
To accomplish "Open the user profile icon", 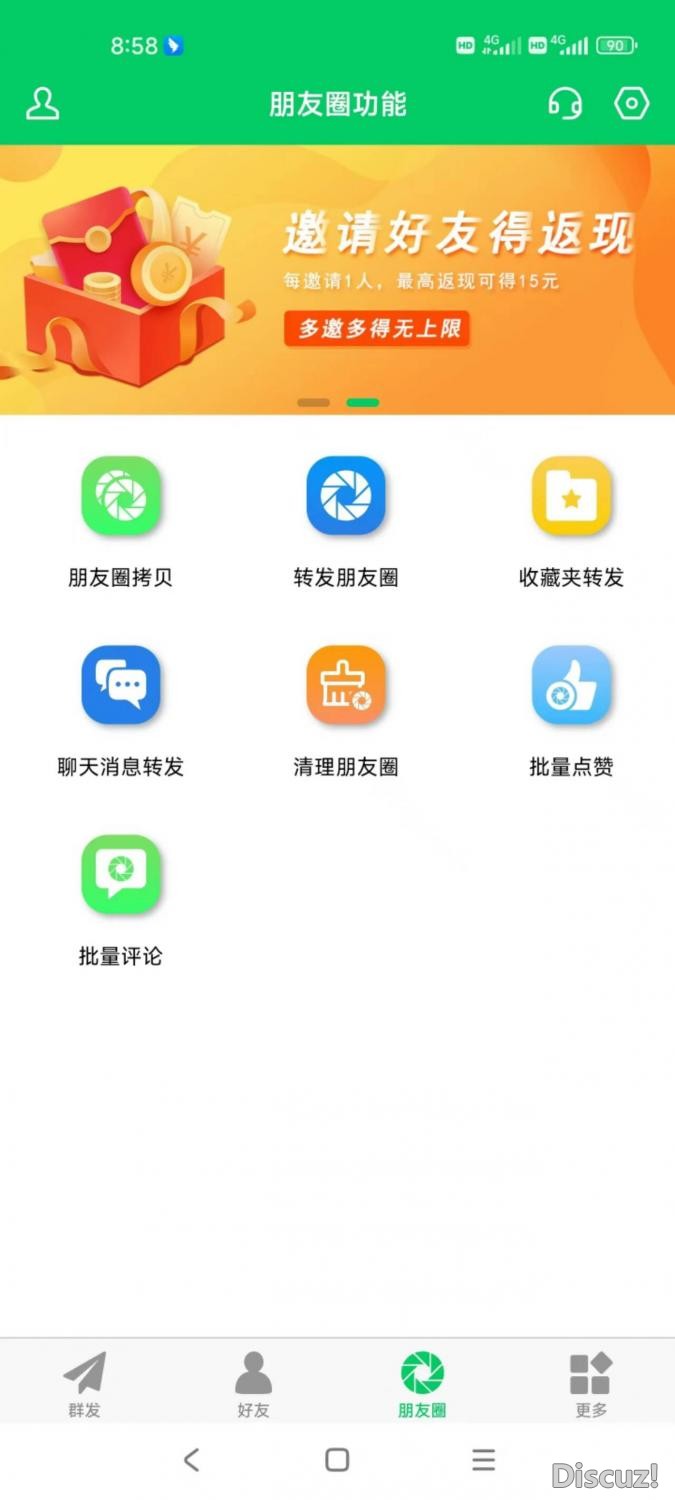I will tap(42, 104).
